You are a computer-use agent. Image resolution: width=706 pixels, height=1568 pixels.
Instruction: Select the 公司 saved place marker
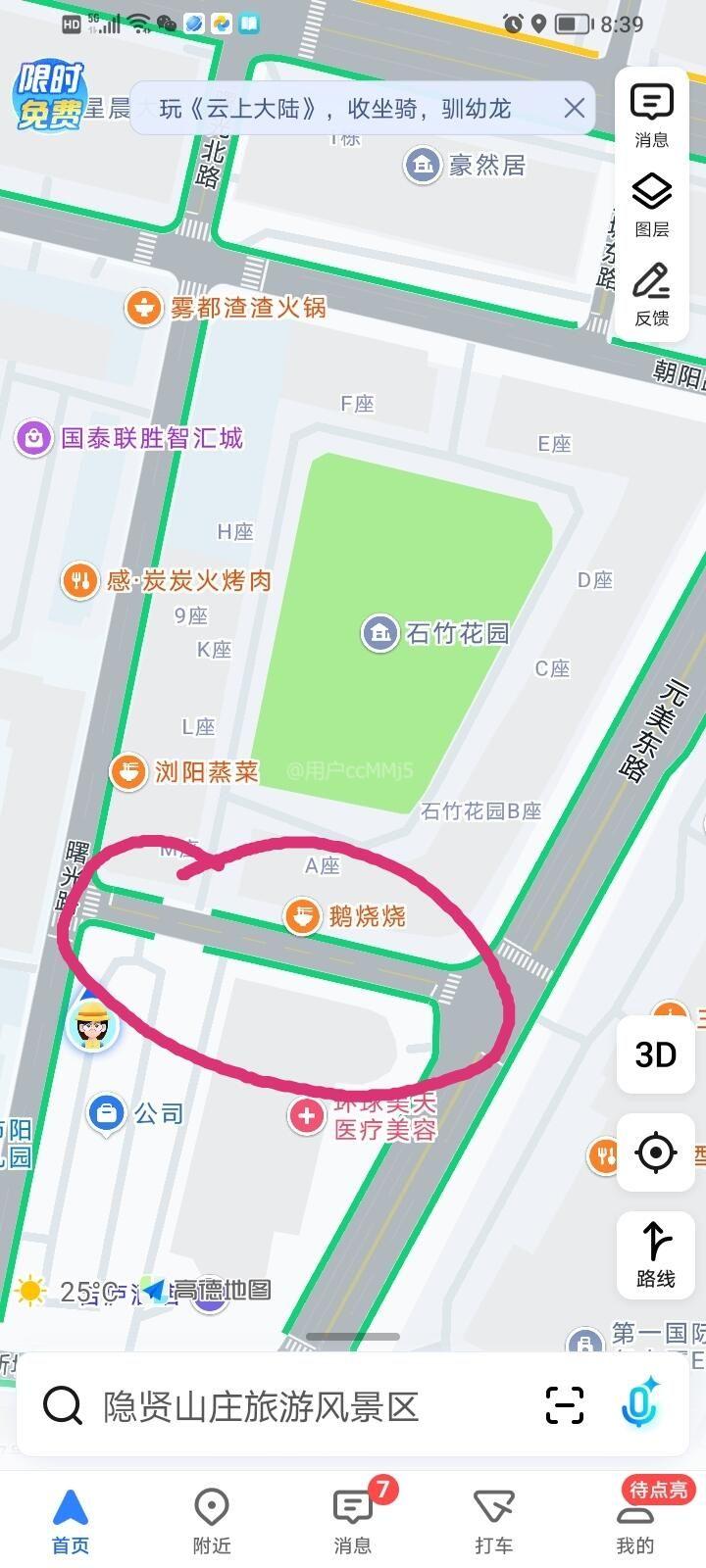coord(106,1113)
